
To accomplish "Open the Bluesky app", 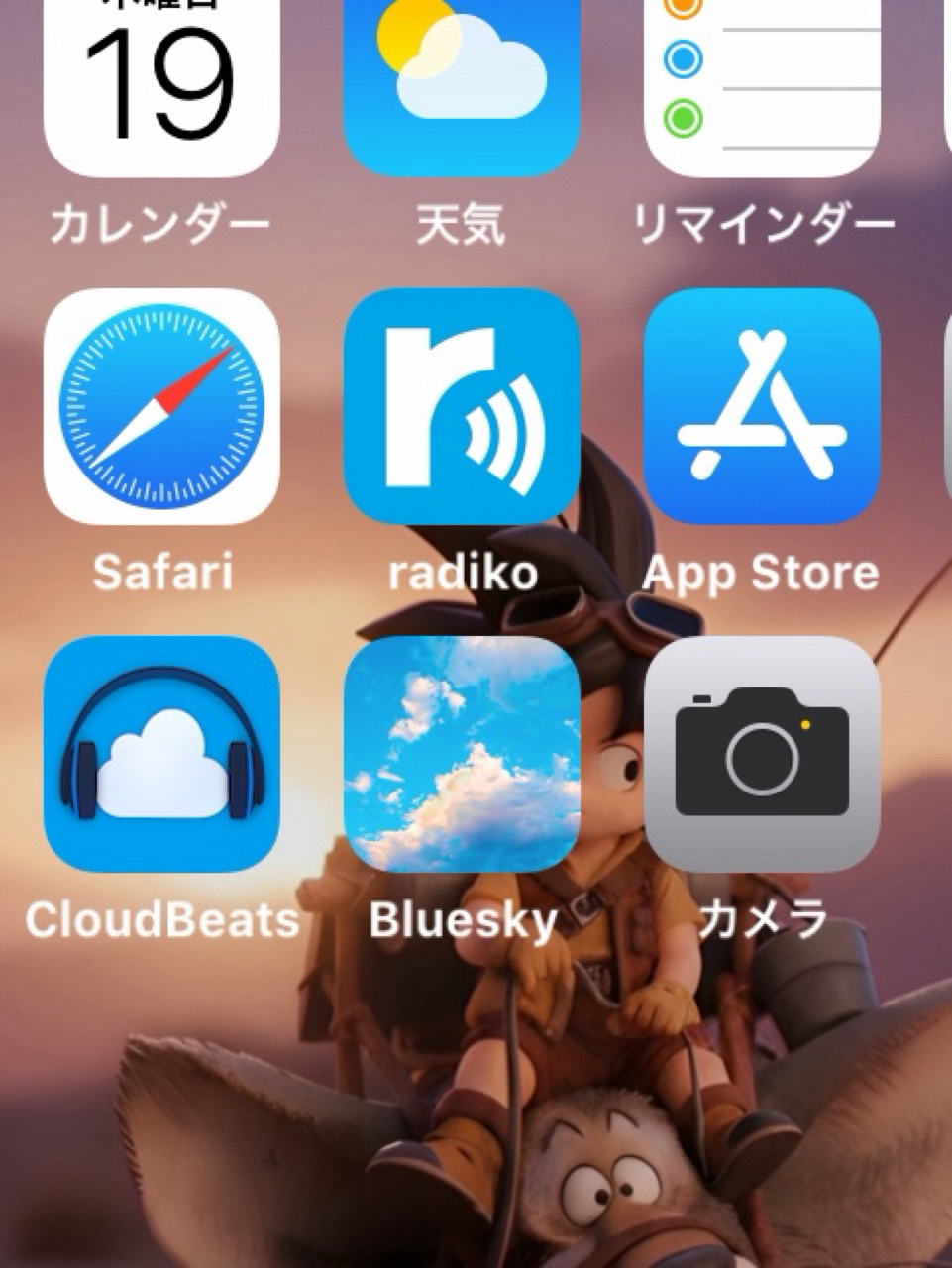I will pos(461,754).
